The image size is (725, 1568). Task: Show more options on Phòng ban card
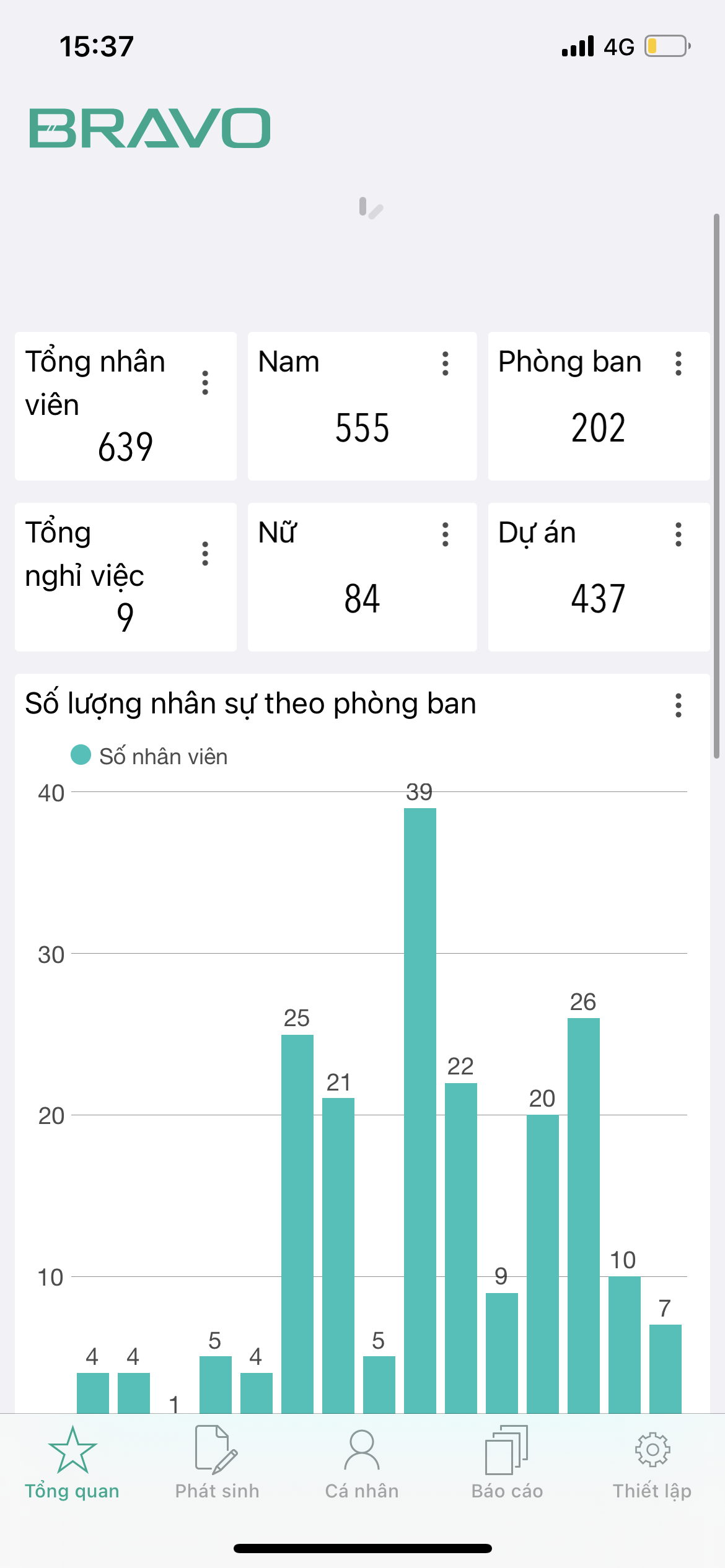679,364
